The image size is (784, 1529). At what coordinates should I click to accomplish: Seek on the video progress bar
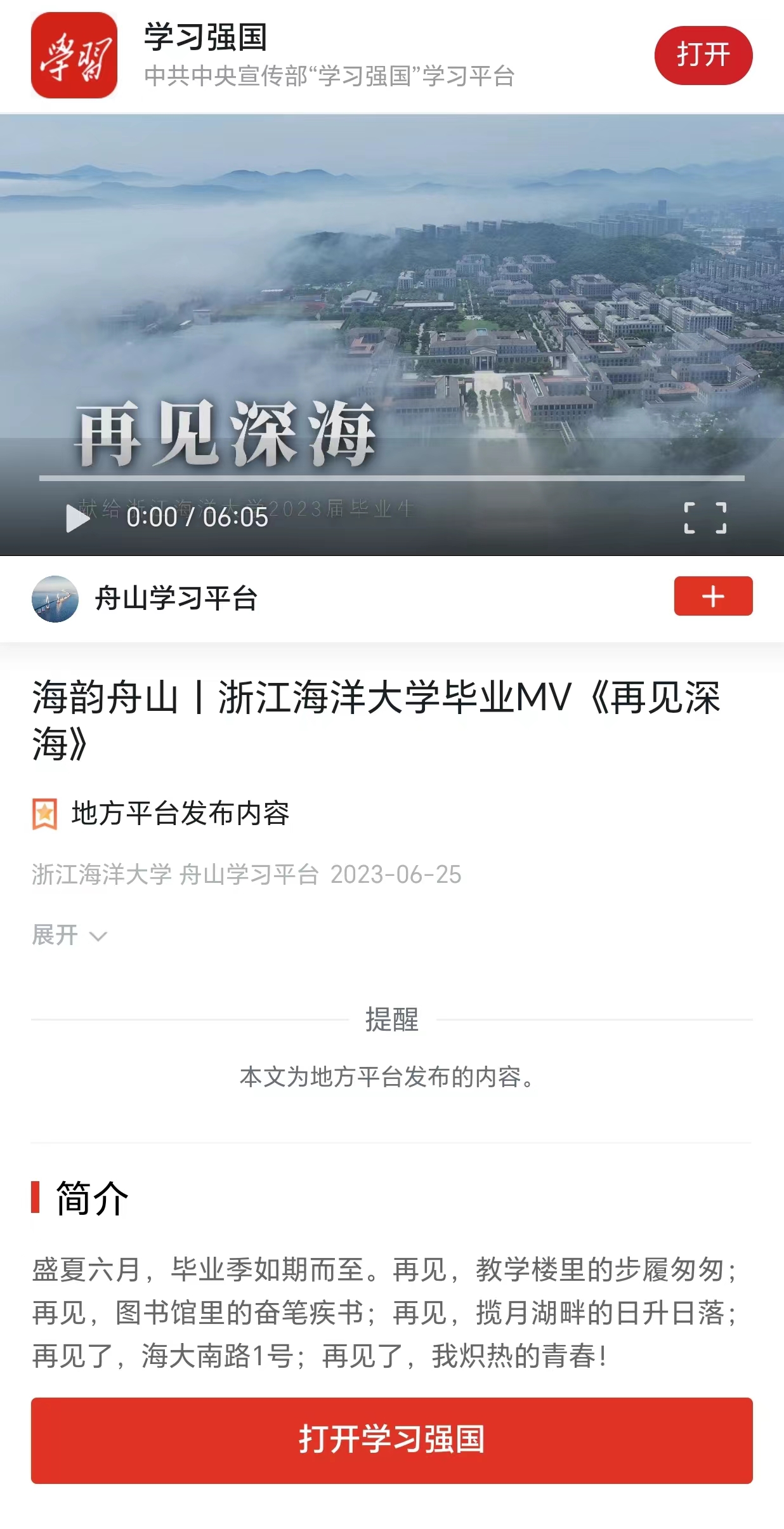[391, 478]
